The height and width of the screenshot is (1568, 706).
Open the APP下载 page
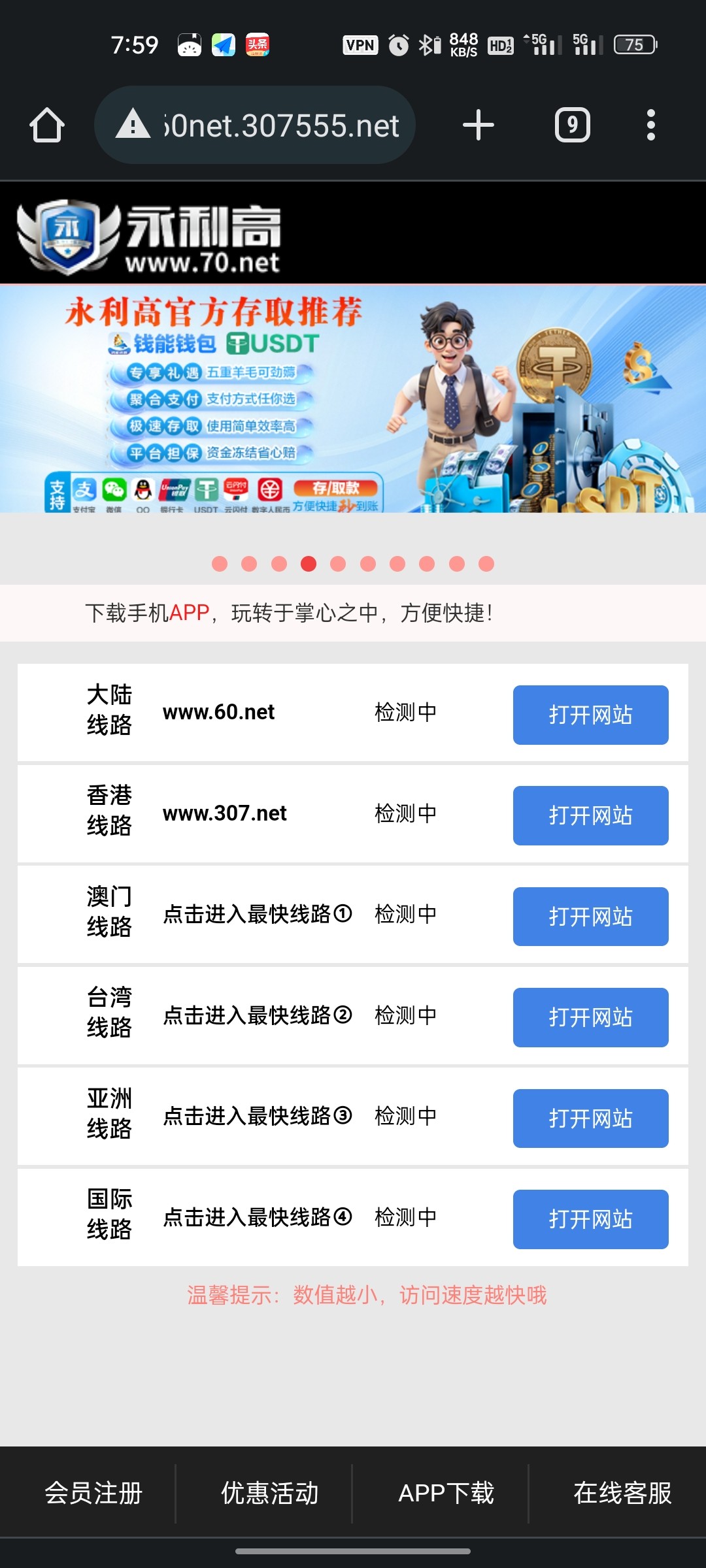(446, 1494)
